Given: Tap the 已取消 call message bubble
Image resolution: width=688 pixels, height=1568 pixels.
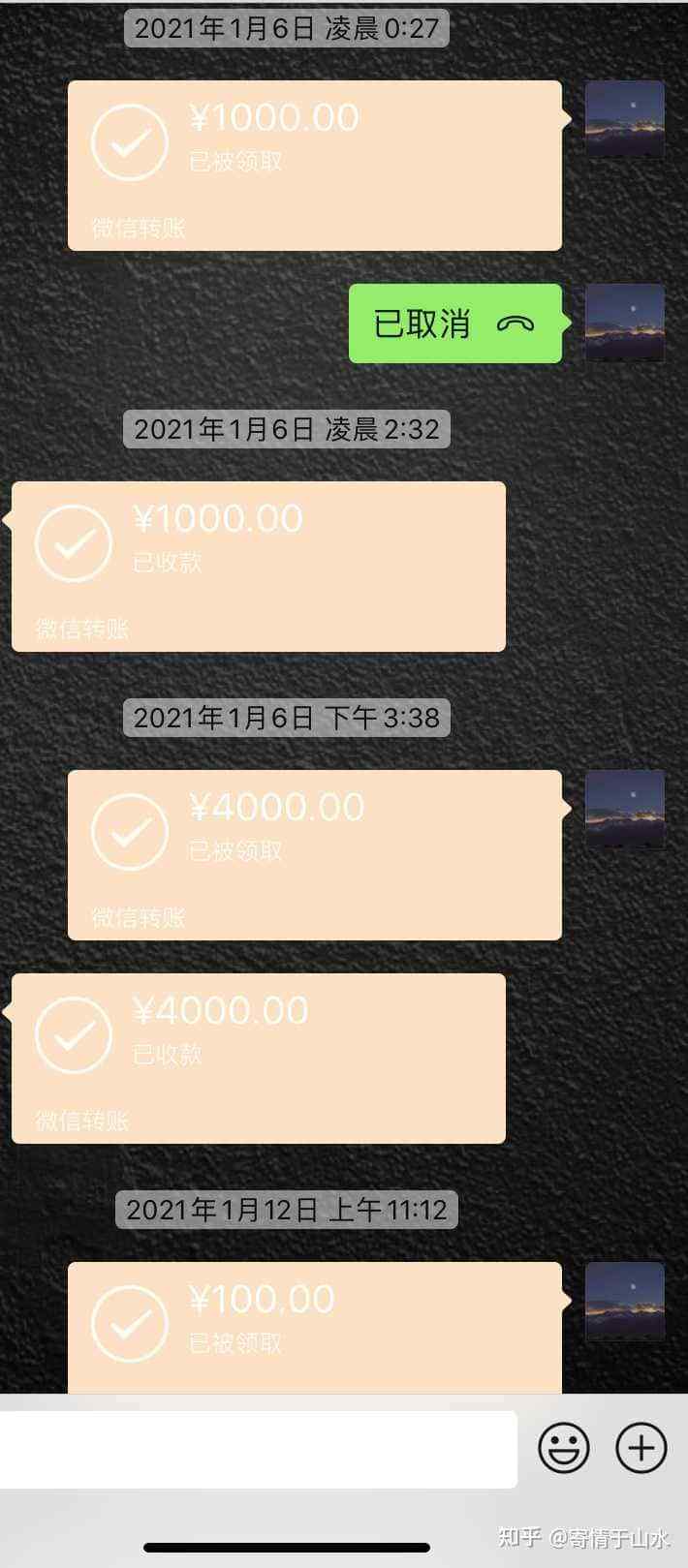Looking at the screenshot, I should (x=454, y=323).
